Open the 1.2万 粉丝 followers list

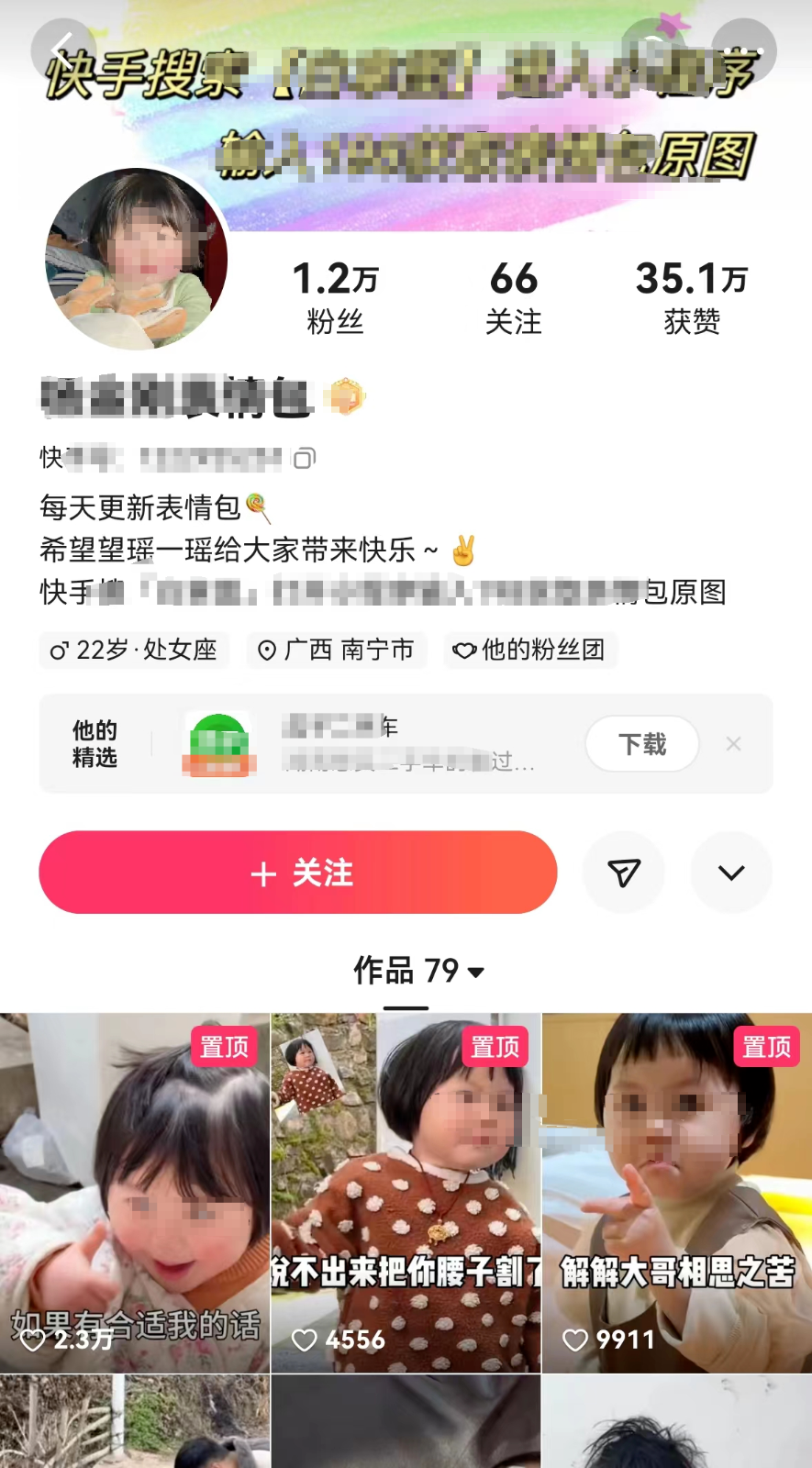(x=335, y=297)
